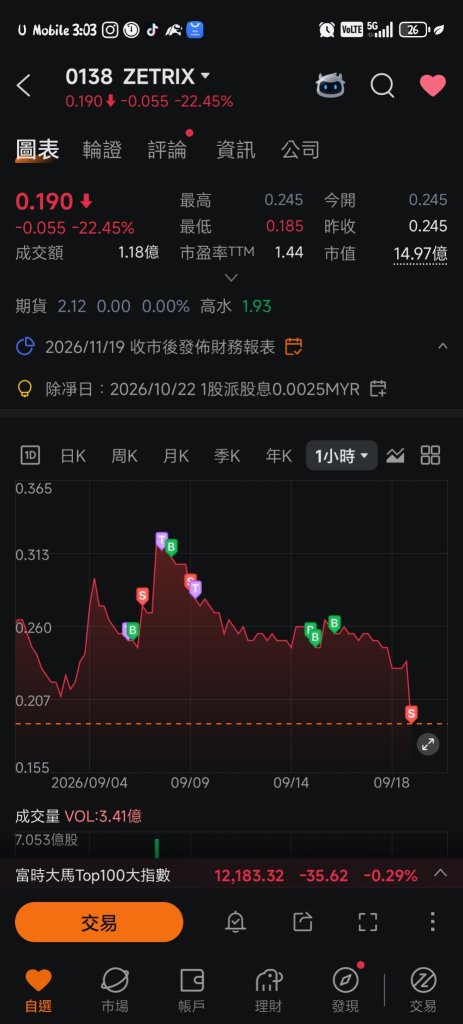Screen dimensions: 463x1024
Task: Select the 日K chart period
Action: [73, 456]
